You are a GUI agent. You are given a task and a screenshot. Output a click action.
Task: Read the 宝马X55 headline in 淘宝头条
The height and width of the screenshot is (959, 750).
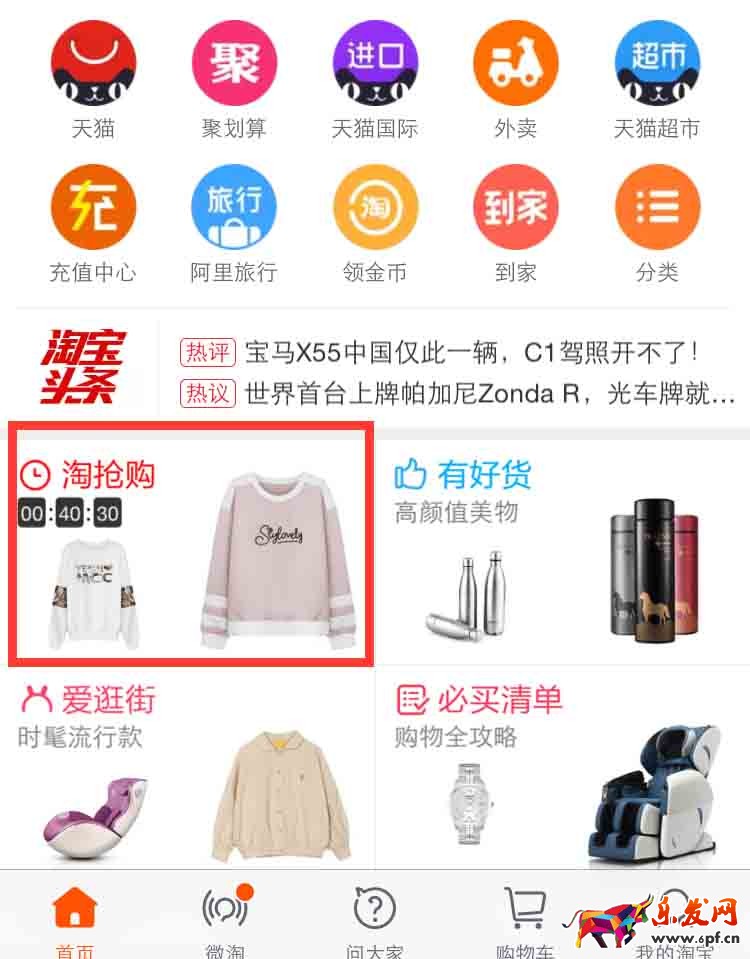click(440, 352)
